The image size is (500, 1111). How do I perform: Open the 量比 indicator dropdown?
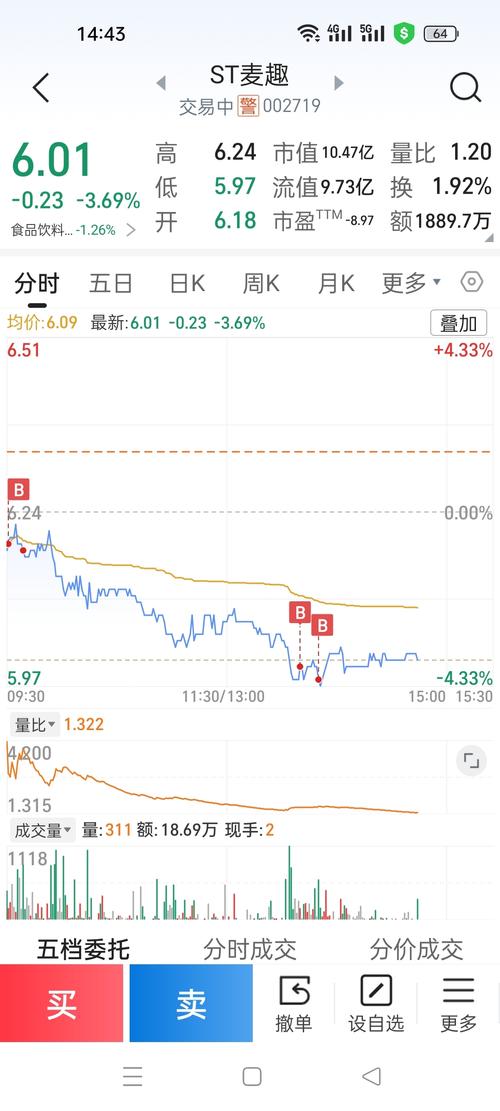(34, 724)
